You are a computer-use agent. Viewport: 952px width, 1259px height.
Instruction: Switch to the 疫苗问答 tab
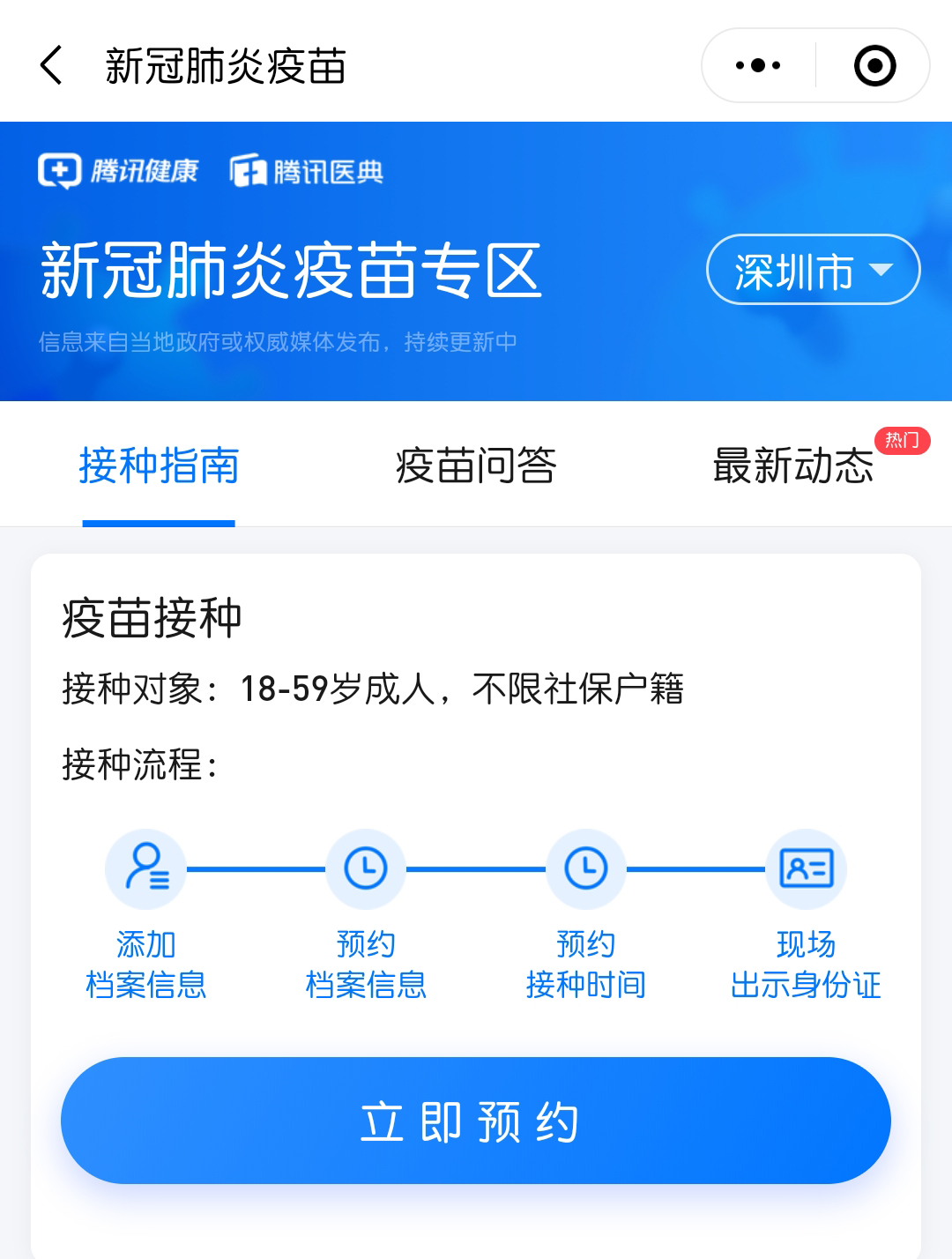click(x=476, y=466)
